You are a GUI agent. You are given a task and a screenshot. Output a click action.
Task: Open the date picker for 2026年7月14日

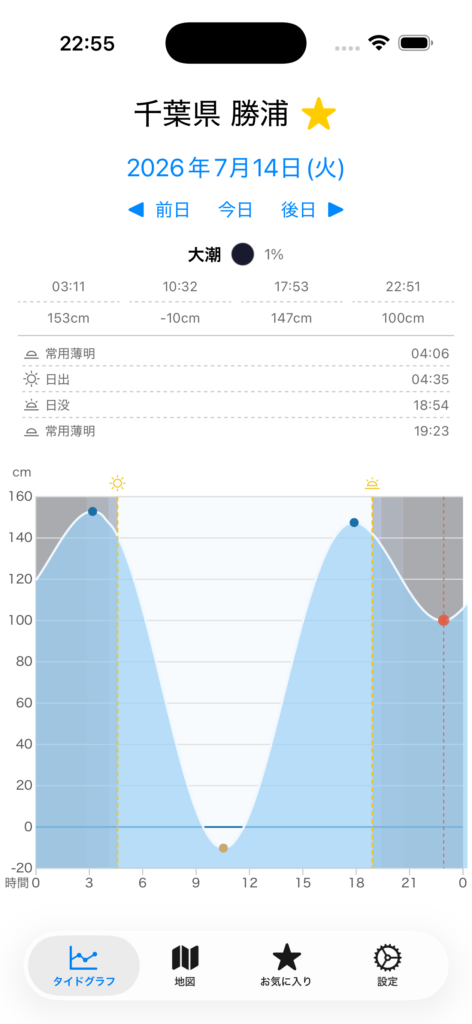pos(235,168)
